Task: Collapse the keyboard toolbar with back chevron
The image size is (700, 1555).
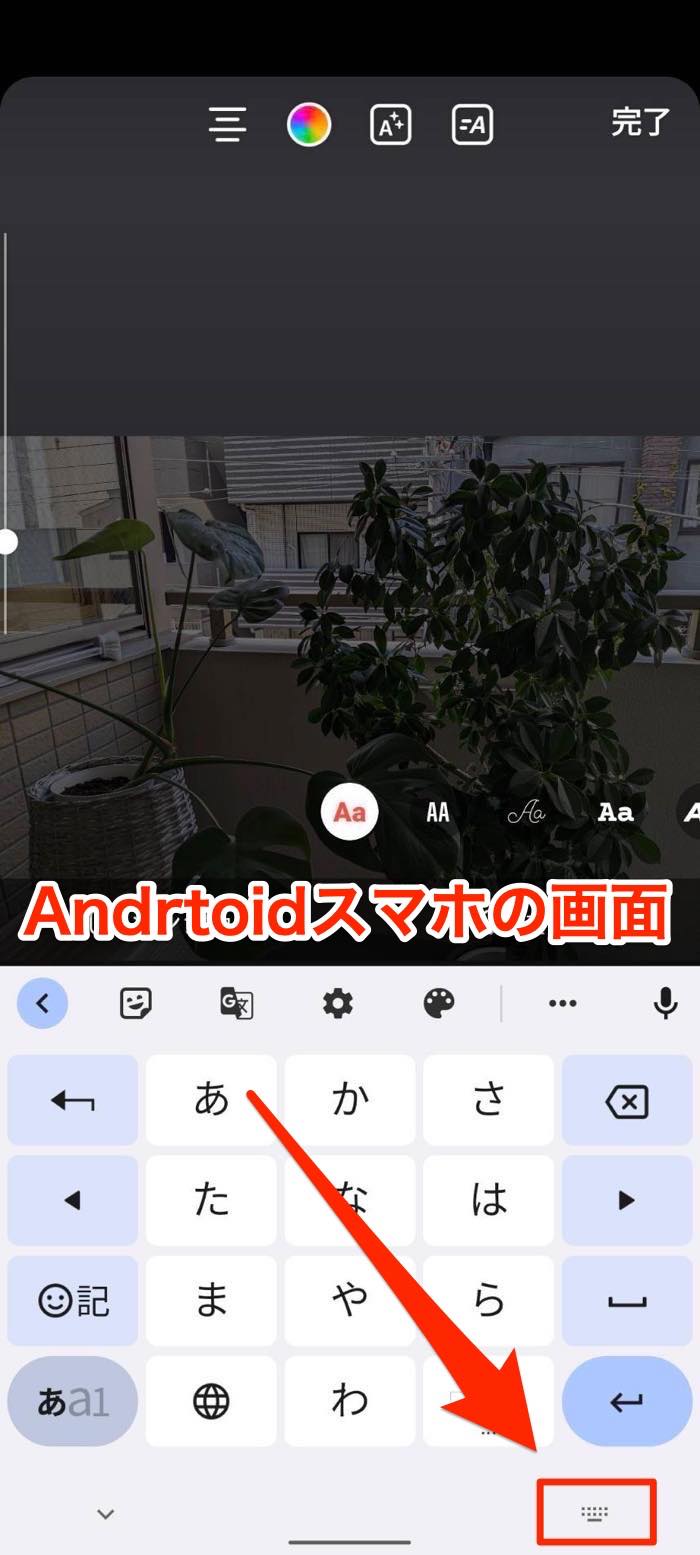Action: coord(43,1003)
